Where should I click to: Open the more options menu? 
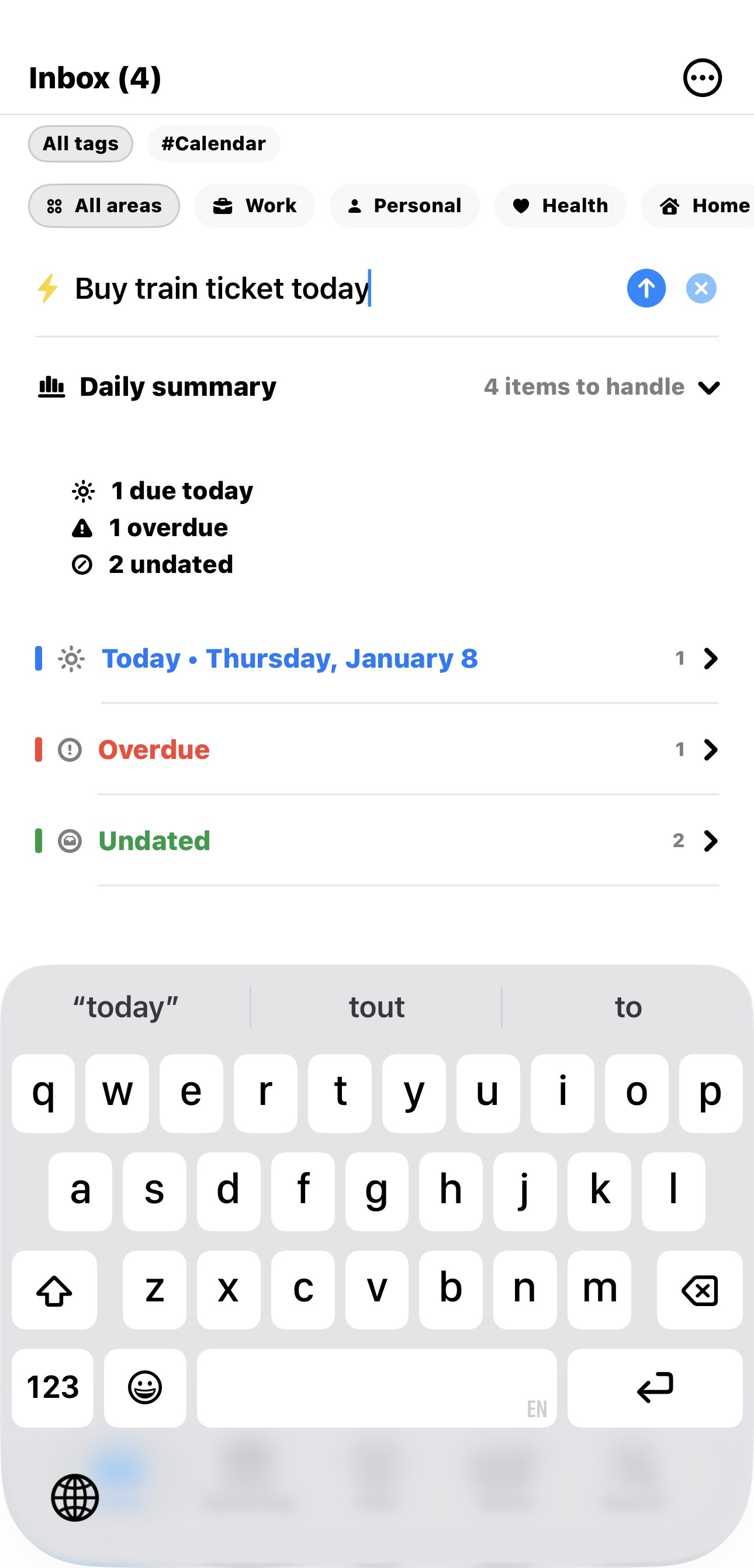[x=701, y=78]
